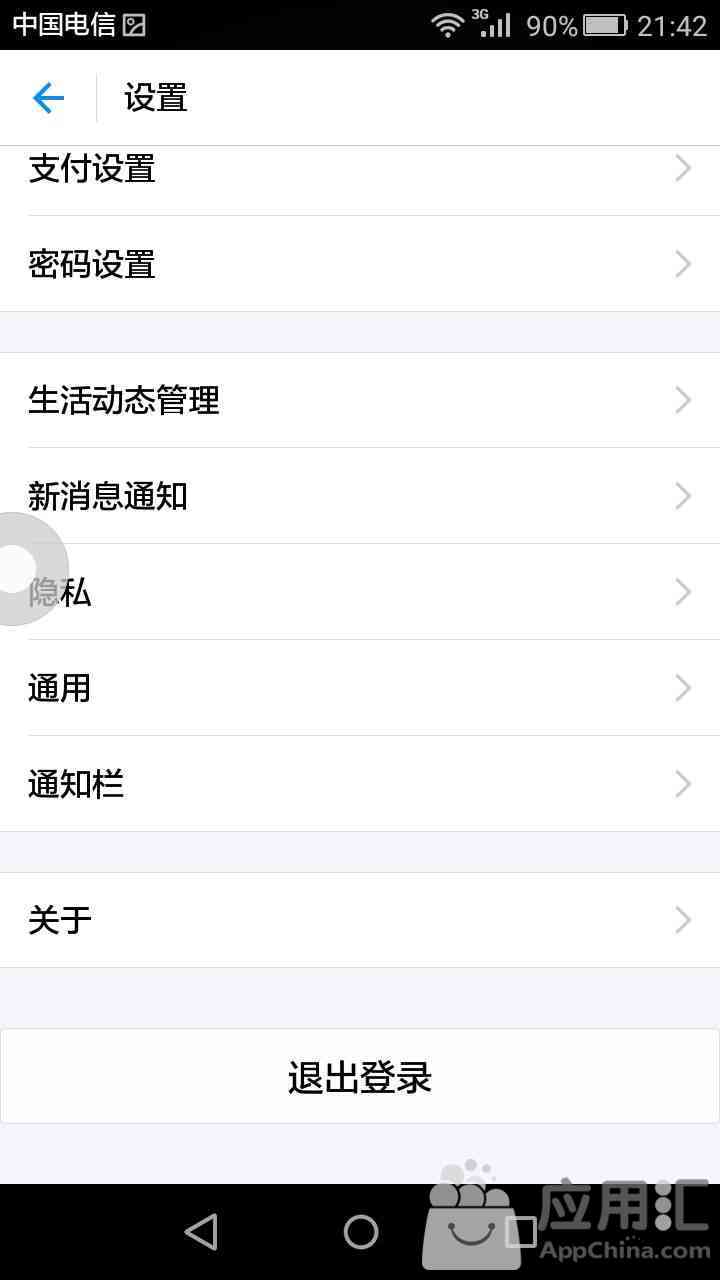720x1280 pixels.
Task: Go back using the blue arrow
Action: (48, 98)
